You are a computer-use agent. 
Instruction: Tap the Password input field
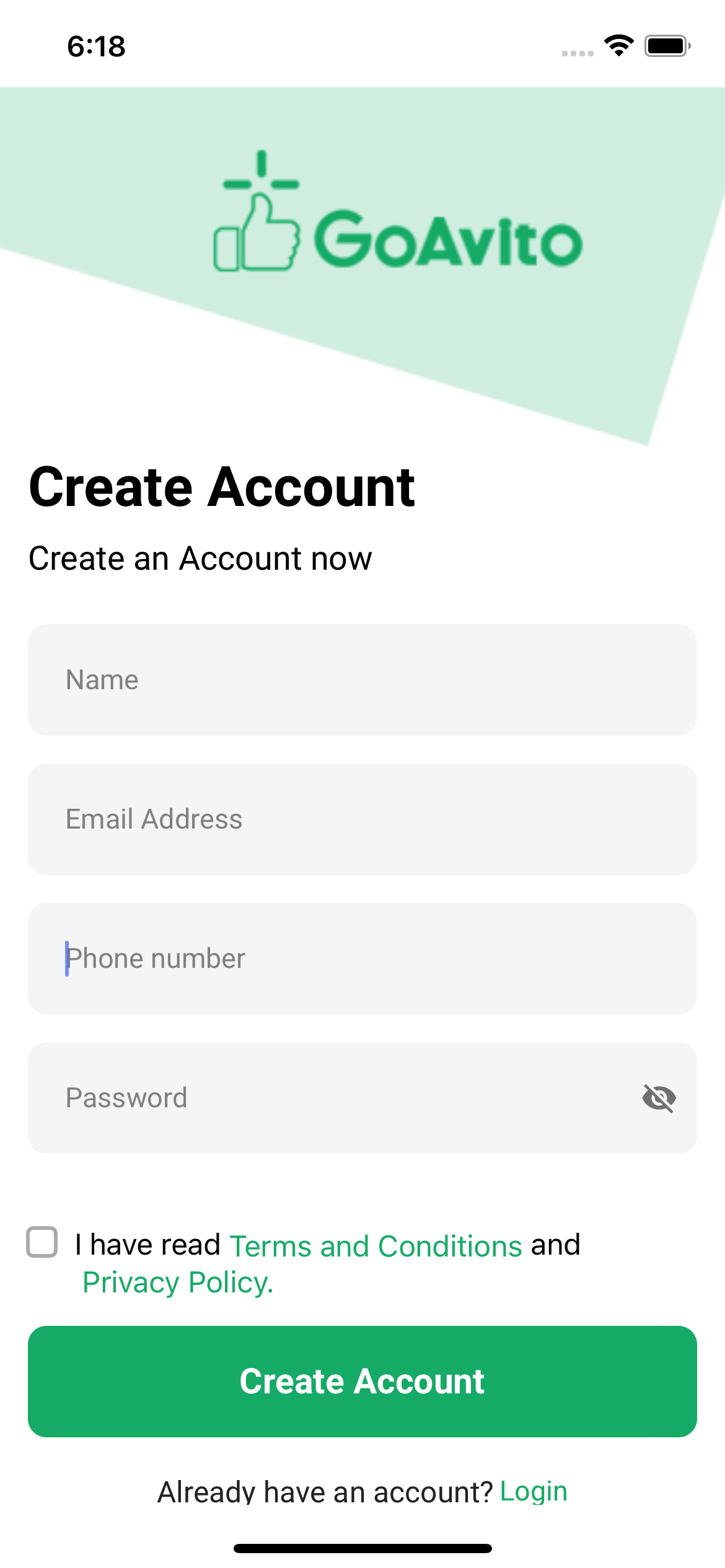(362, 1097)
